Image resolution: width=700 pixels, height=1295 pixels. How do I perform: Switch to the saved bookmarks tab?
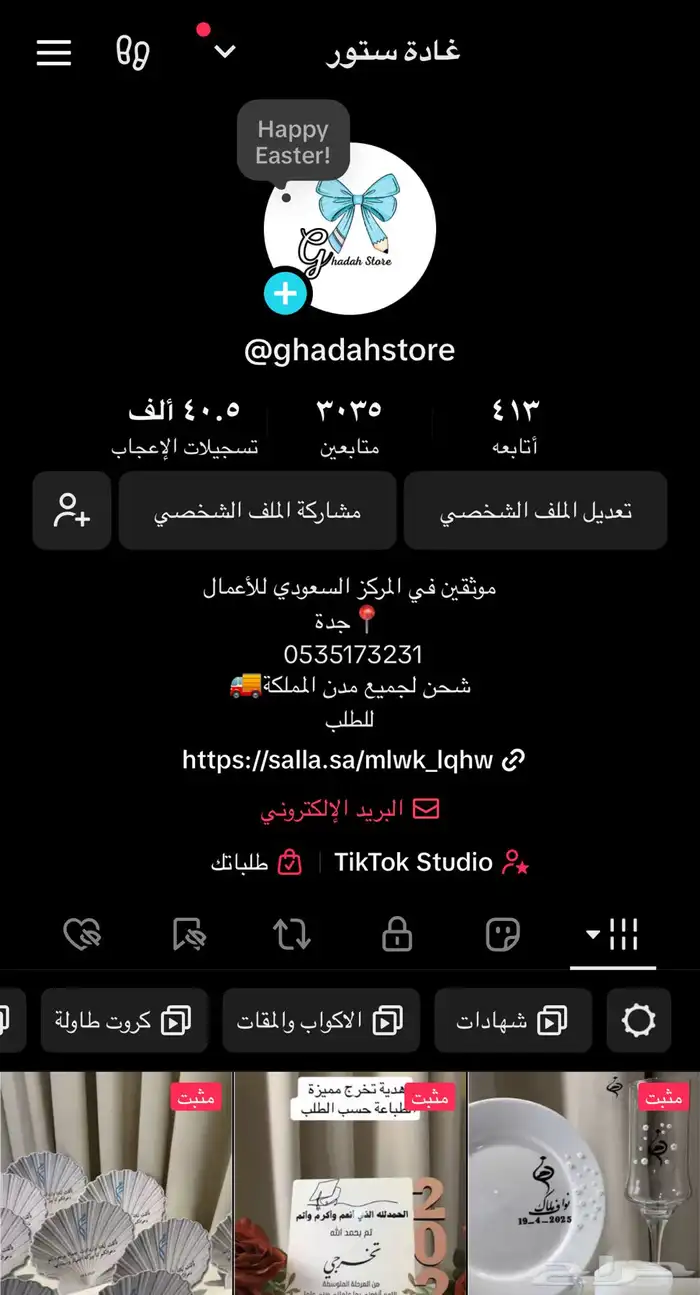pyautogui.click(x=187, y=935)
